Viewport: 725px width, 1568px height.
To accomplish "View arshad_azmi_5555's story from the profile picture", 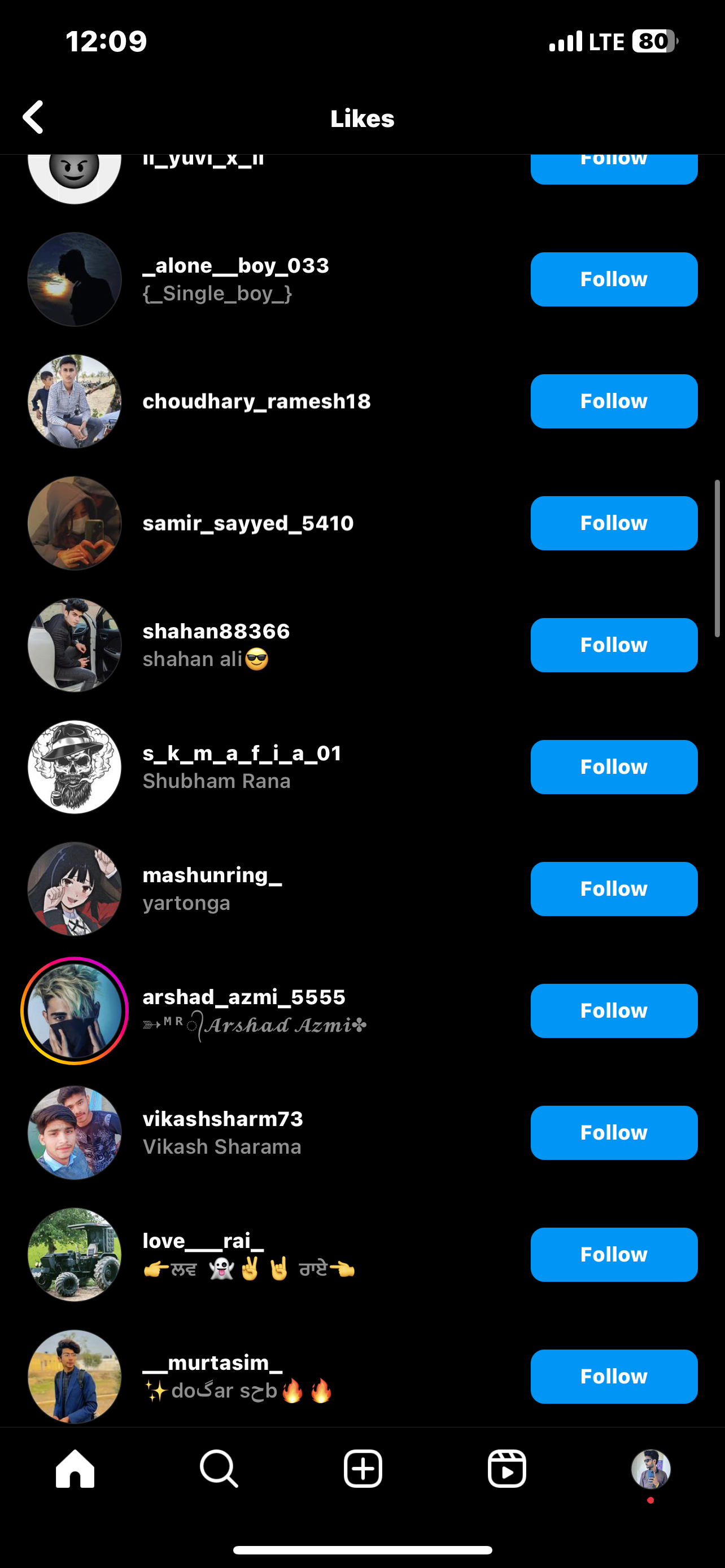I will [75, 1010].
